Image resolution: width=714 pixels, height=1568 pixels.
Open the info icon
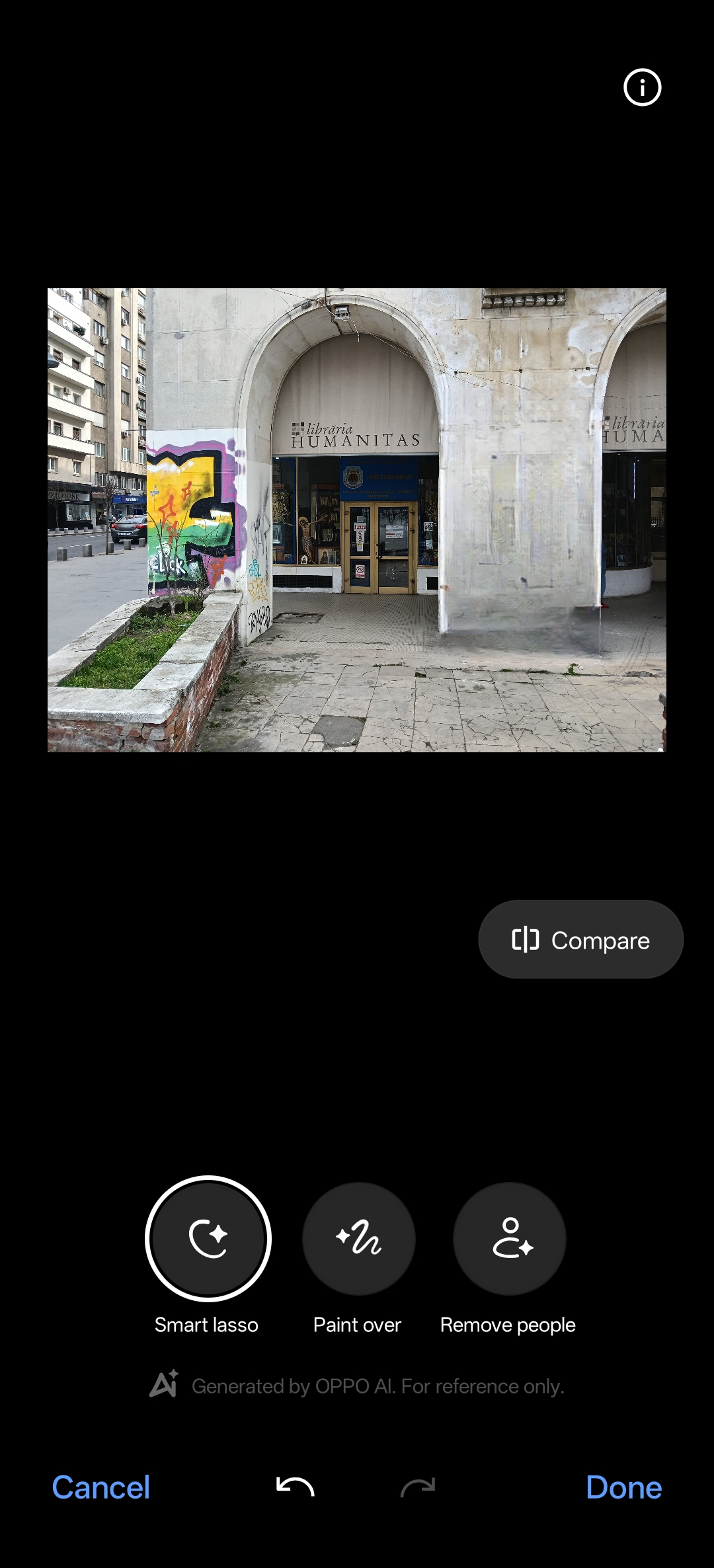pos(642,87)
